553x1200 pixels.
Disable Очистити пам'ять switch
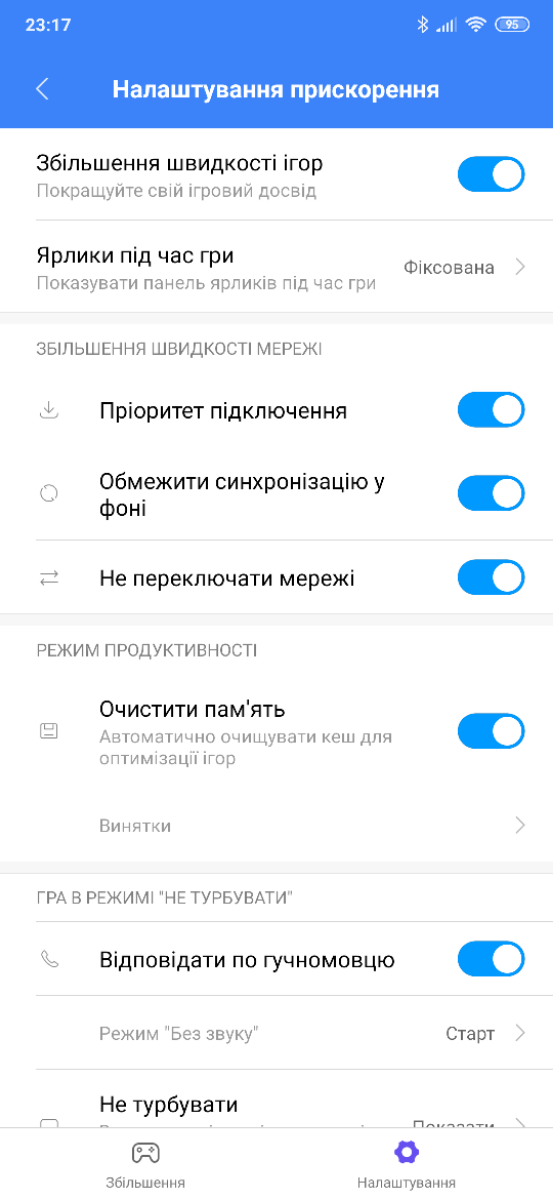(491, 731)
